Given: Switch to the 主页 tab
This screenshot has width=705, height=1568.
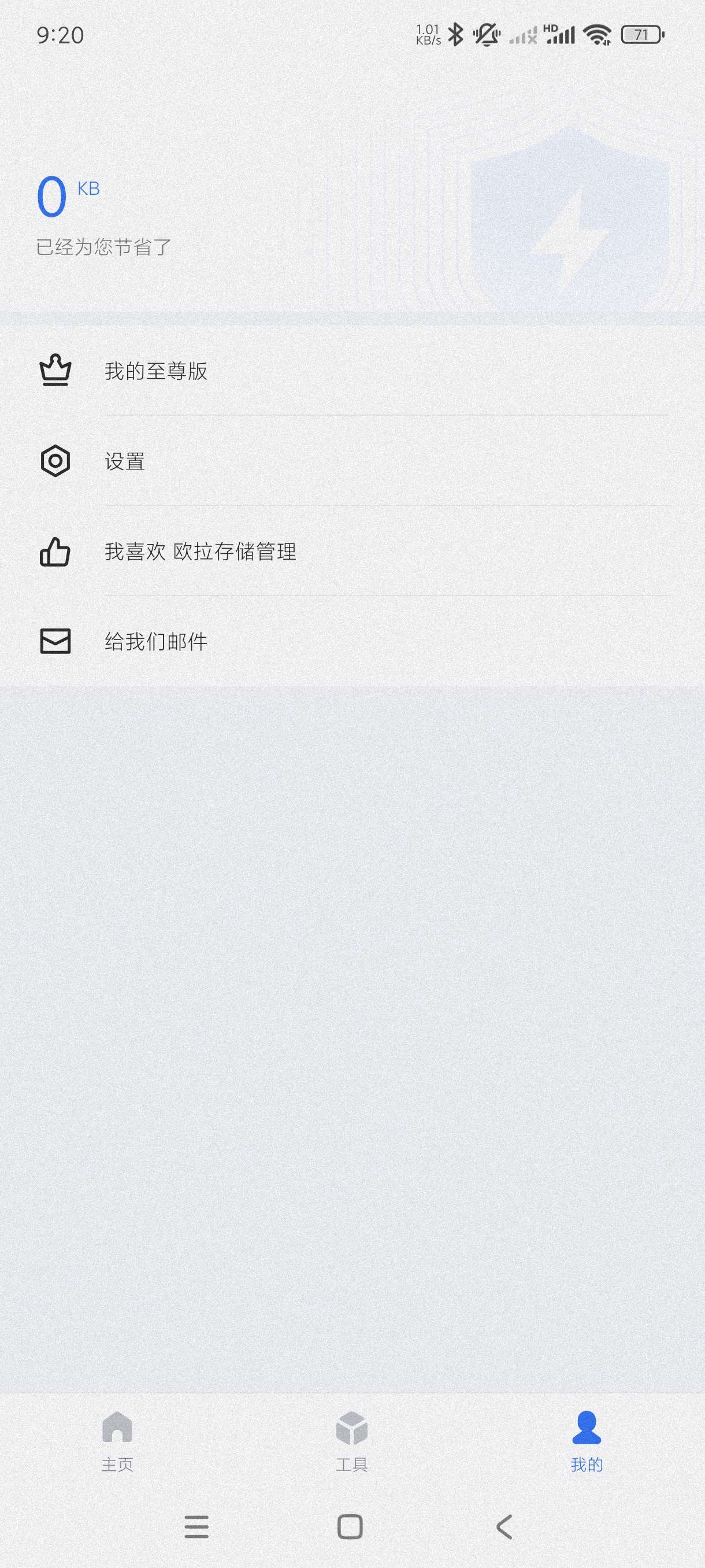Looking at the screenshot, I should tap(117, 1441).
